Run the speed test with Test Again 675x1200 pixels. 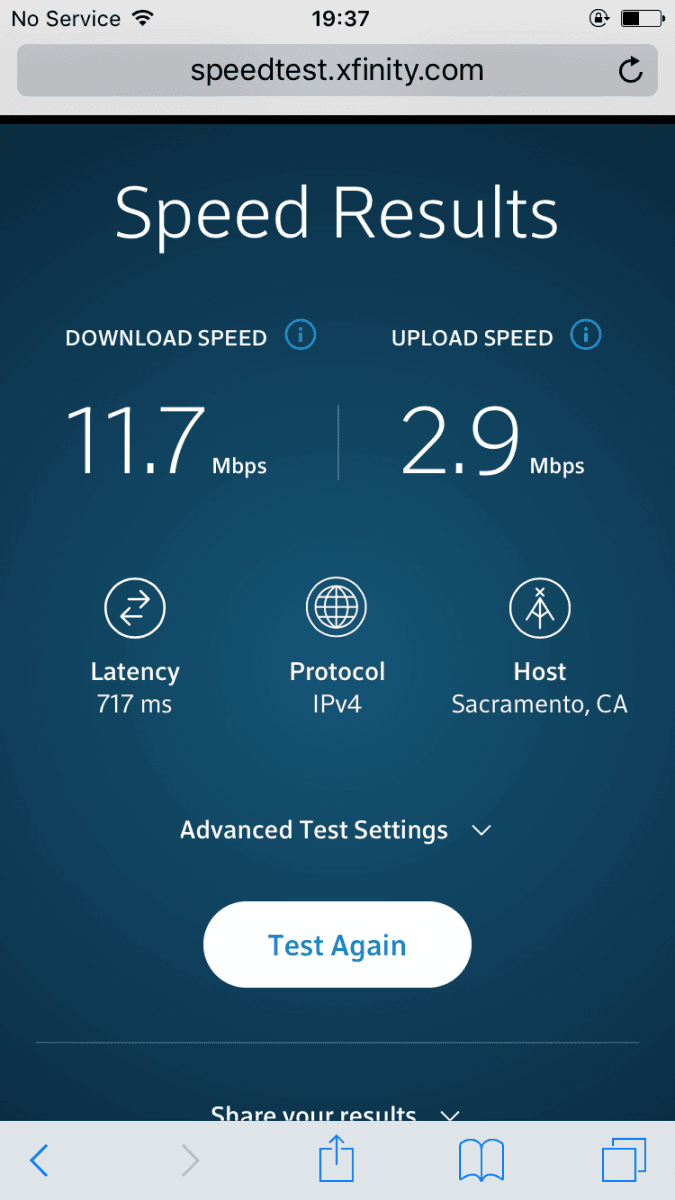[337, 945]
